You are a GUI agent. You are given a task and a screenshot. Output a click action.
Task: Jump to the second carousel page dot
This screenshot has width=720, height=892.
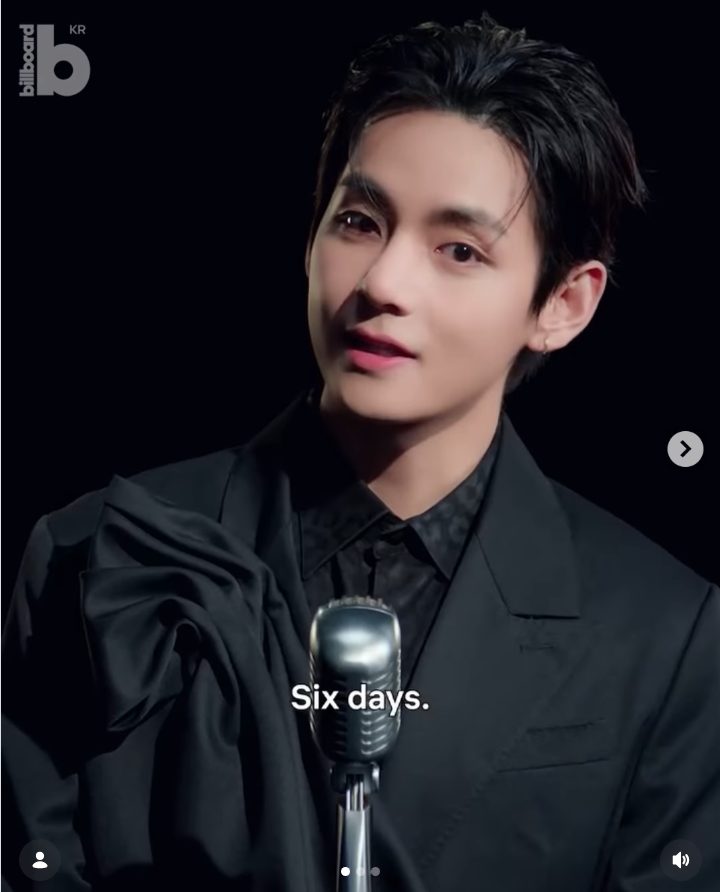(361, 871)
